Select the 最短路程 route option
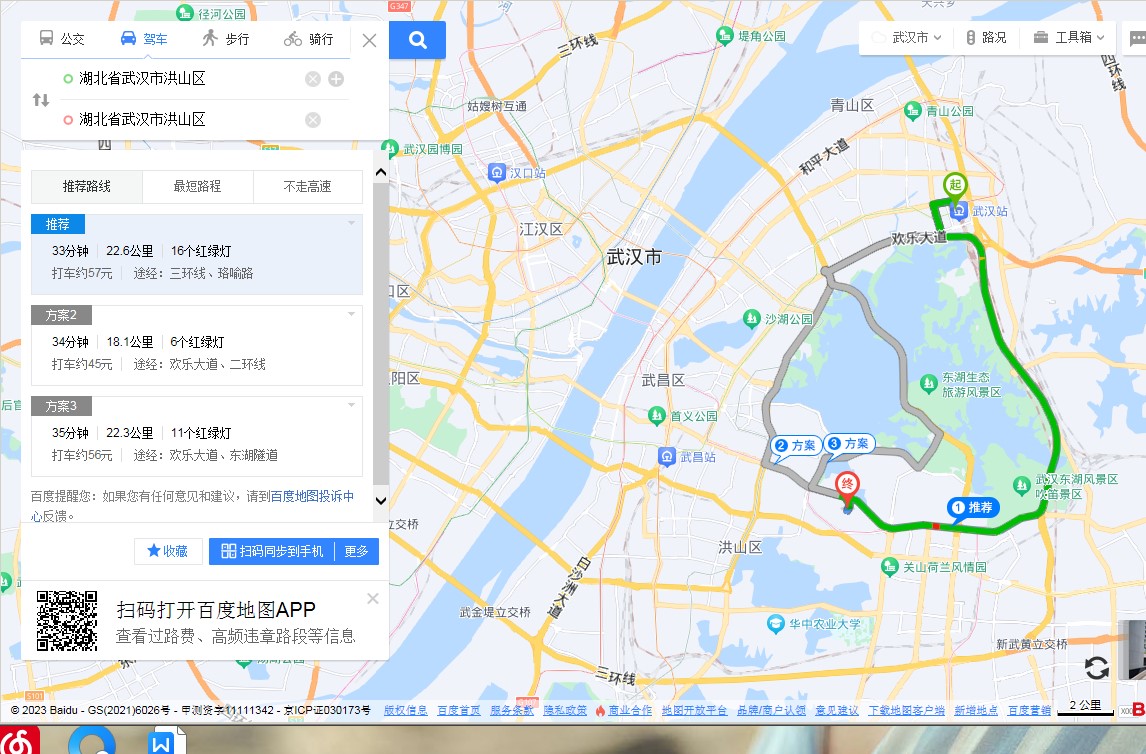 click(197, 187)
